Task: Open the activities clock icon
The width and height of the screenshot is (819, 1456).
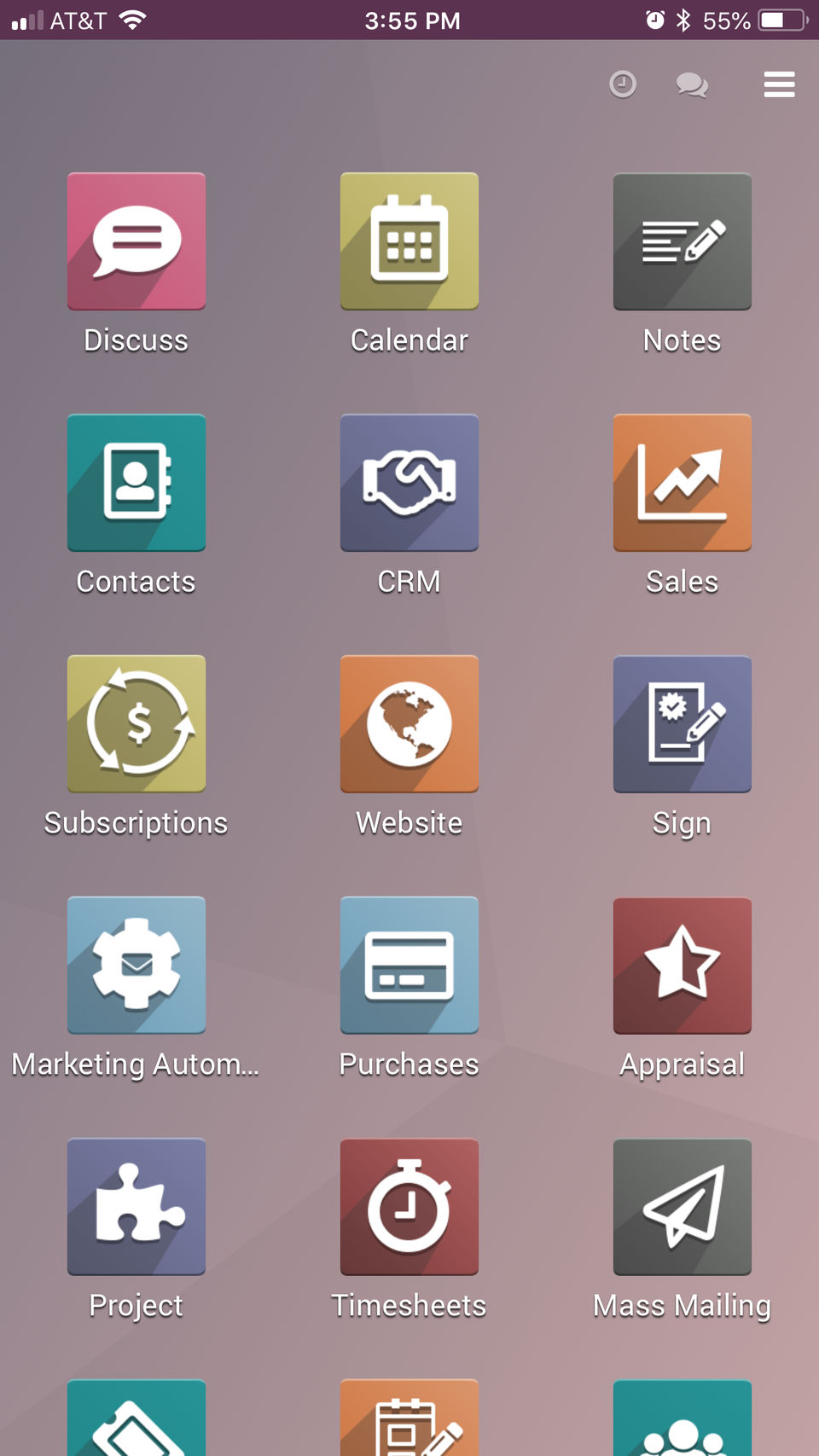Action: click(623, 84)
